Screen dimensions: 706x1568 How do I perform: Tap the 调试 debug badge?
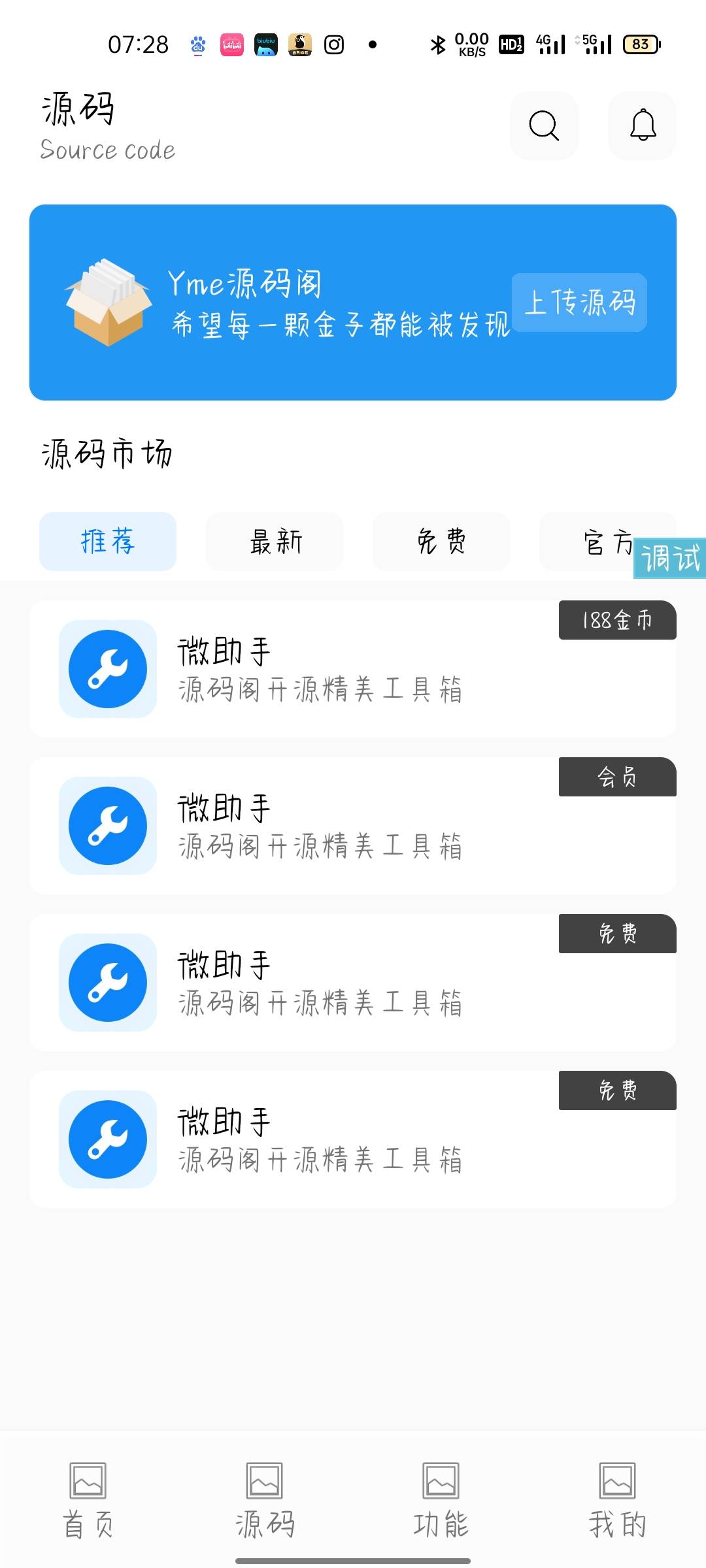pyautogui.click(x=669, y=559)
